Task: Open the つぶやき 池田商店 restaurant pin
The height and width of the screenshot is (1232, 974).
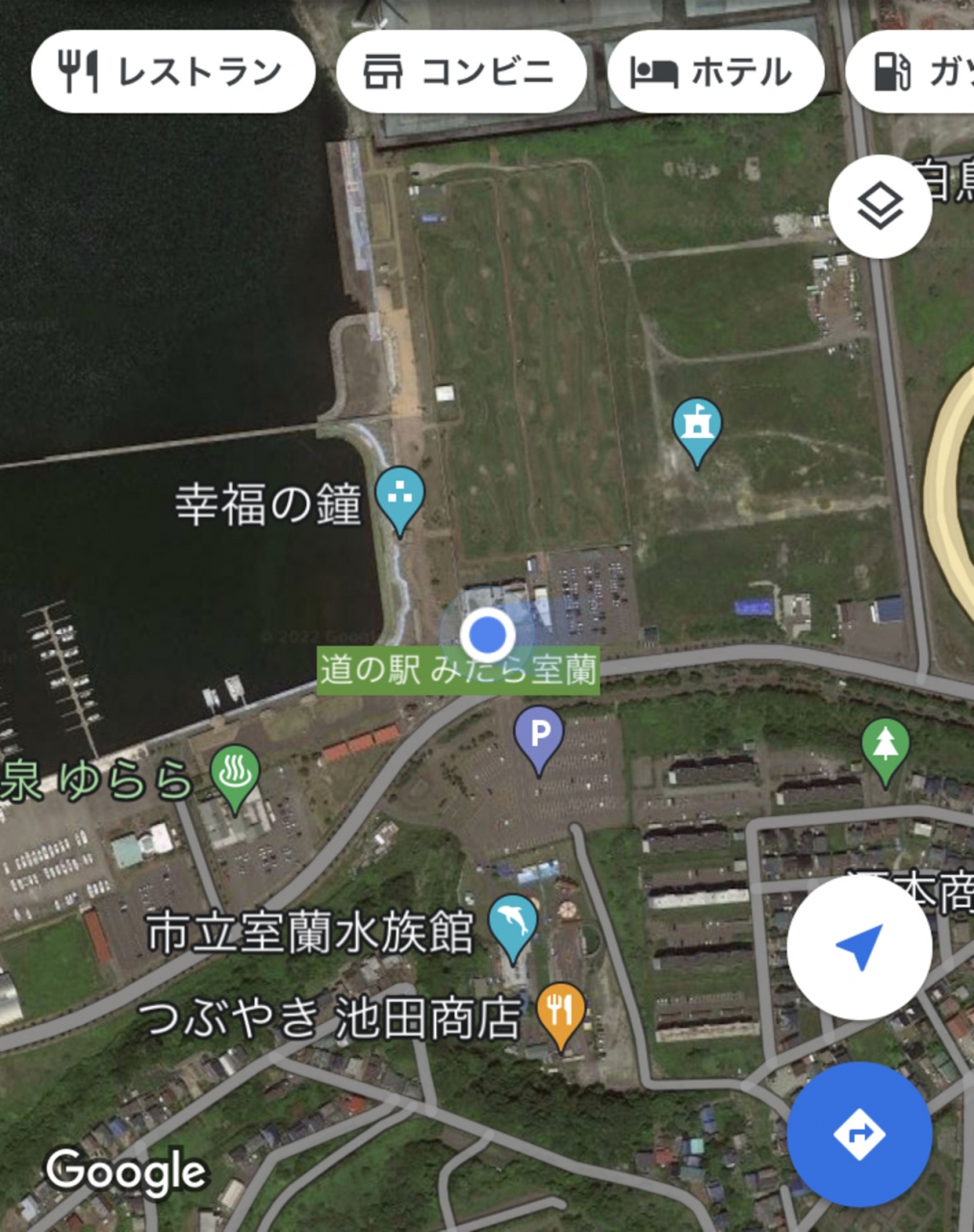Action: click(560, 1012)
